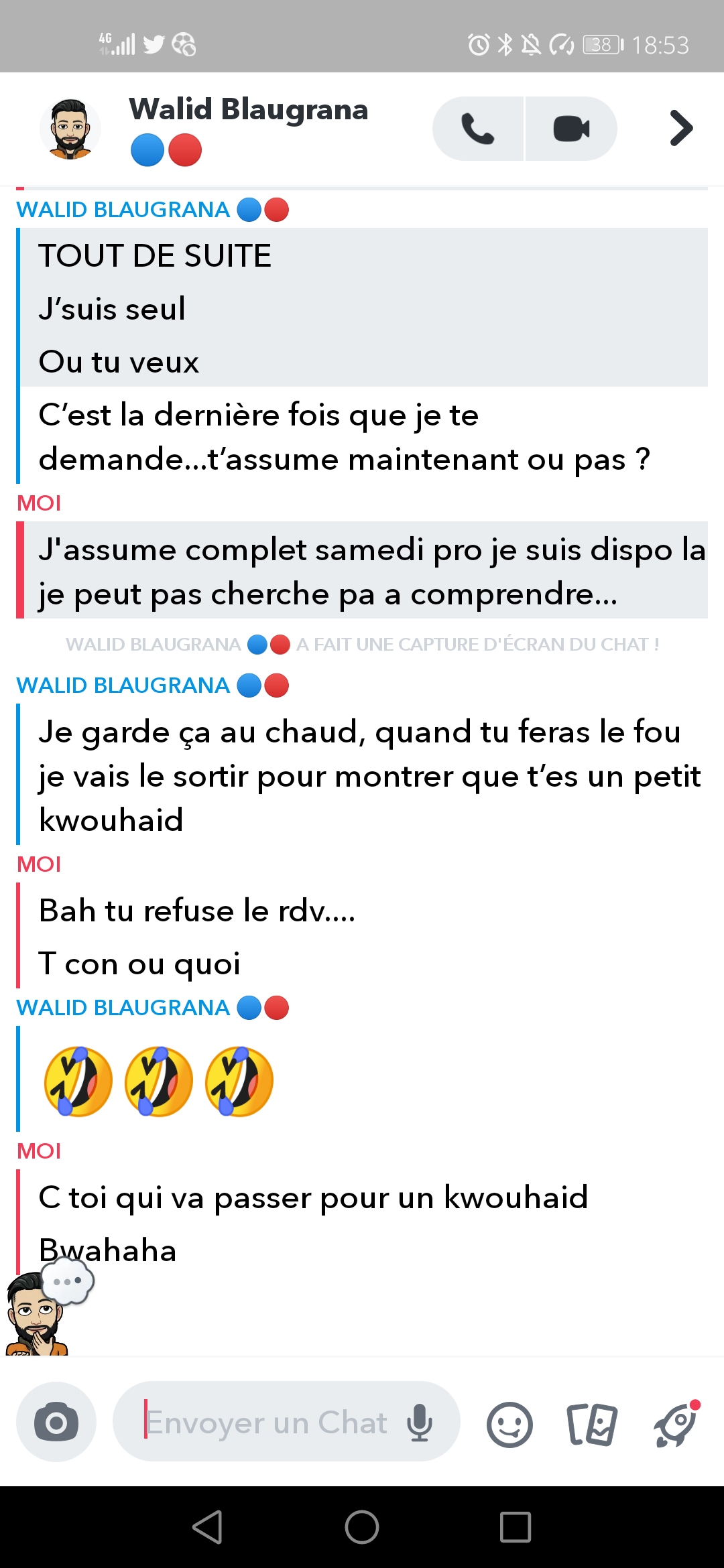Tap the system home button
The image size is (724, 1568).
coord(362,1527)
